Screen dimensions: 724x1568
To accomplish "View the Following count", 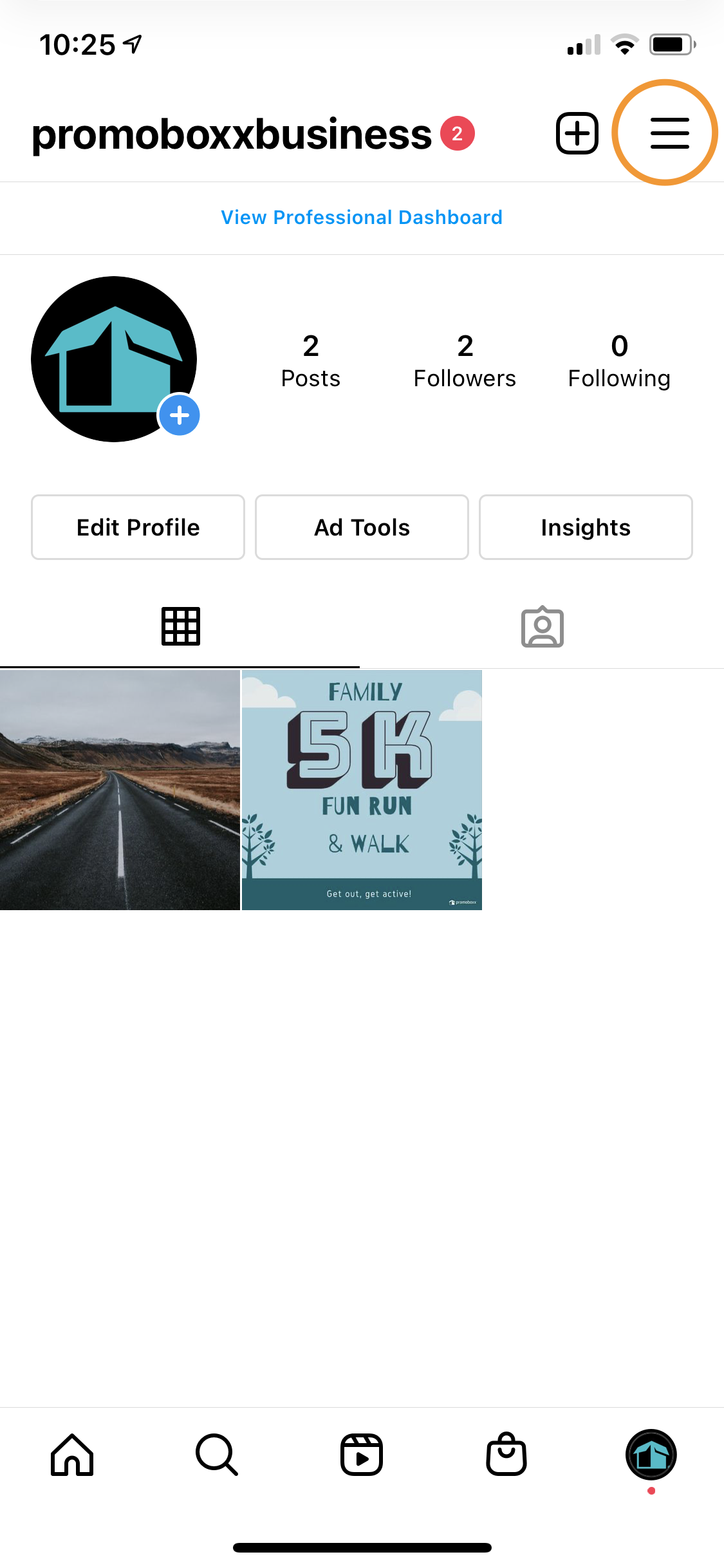I will [x=618, y=360].
